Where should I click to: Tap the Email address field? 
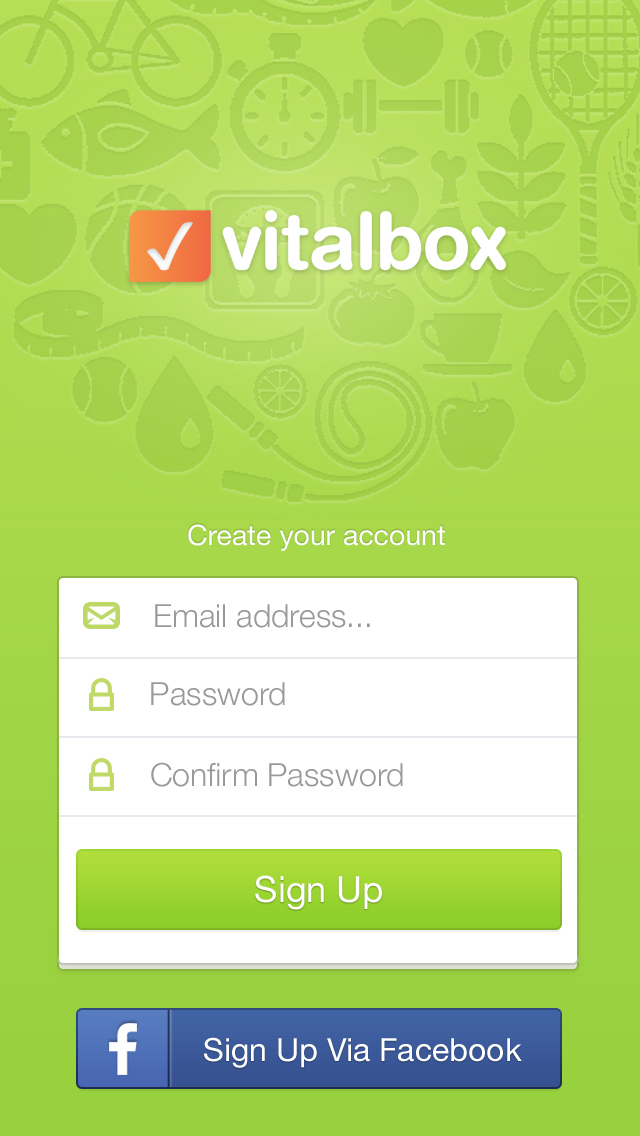[340, 617]
